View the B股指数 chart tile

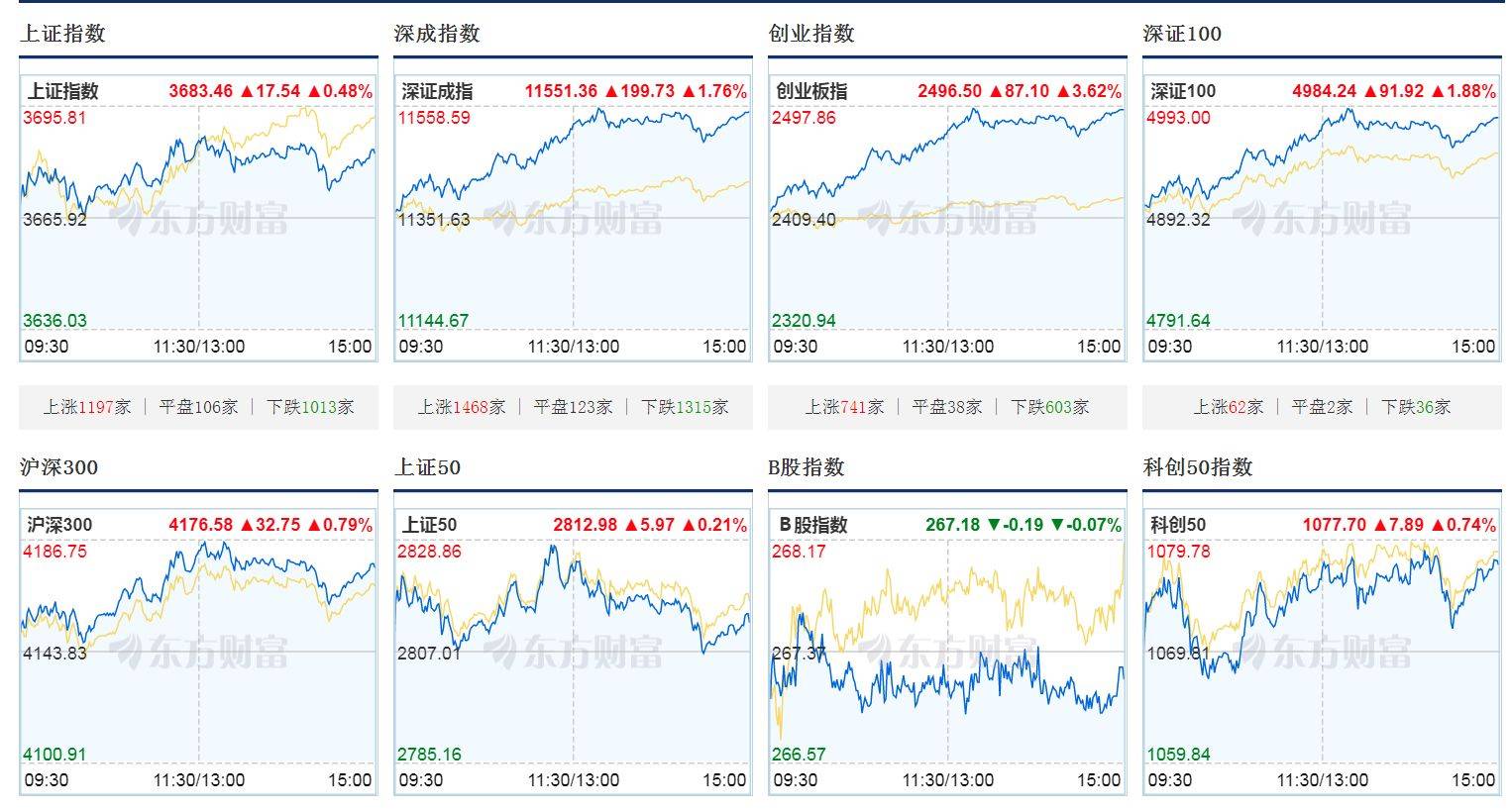click(947, 652)
